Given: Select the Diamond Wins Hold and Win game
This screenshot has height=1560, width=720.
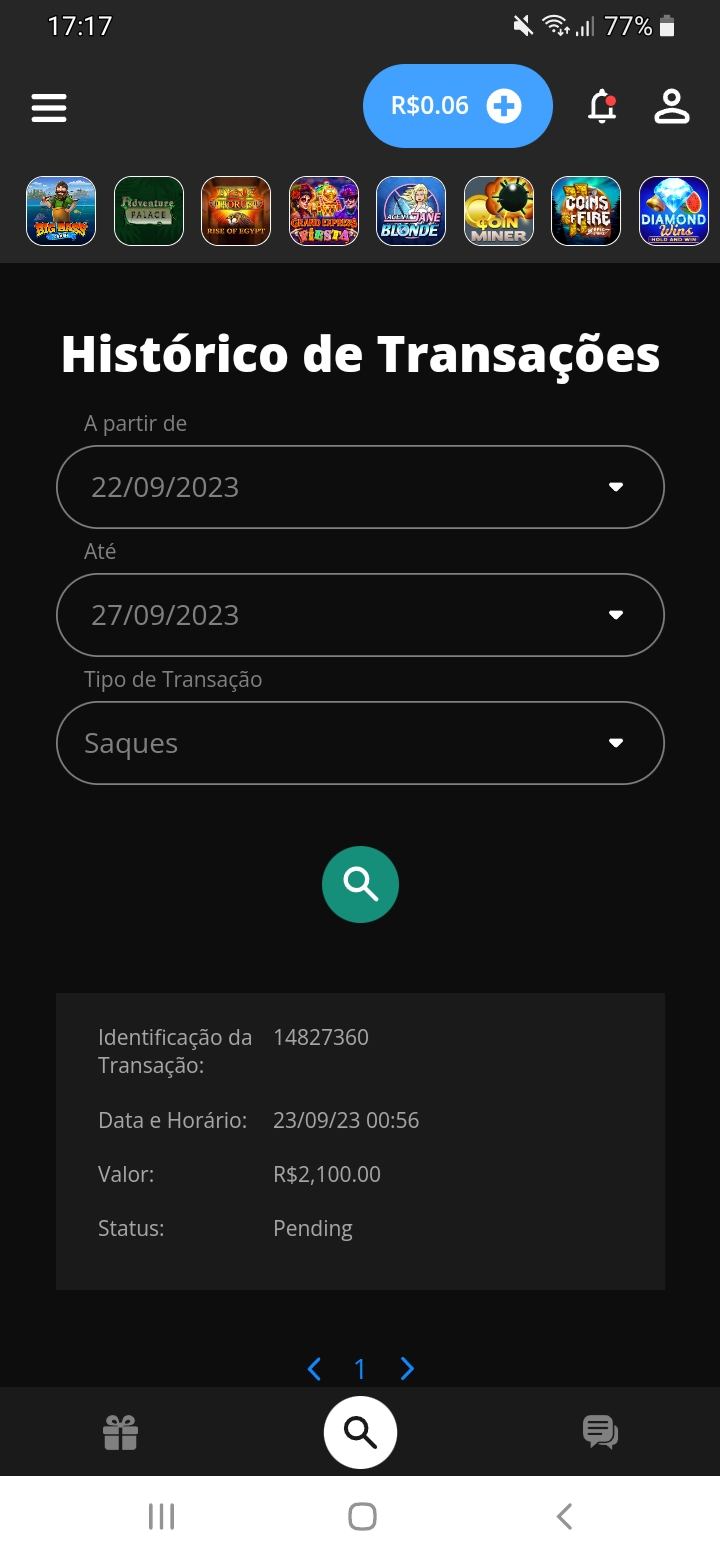Looking at the screenshot, I should (673, 211).
